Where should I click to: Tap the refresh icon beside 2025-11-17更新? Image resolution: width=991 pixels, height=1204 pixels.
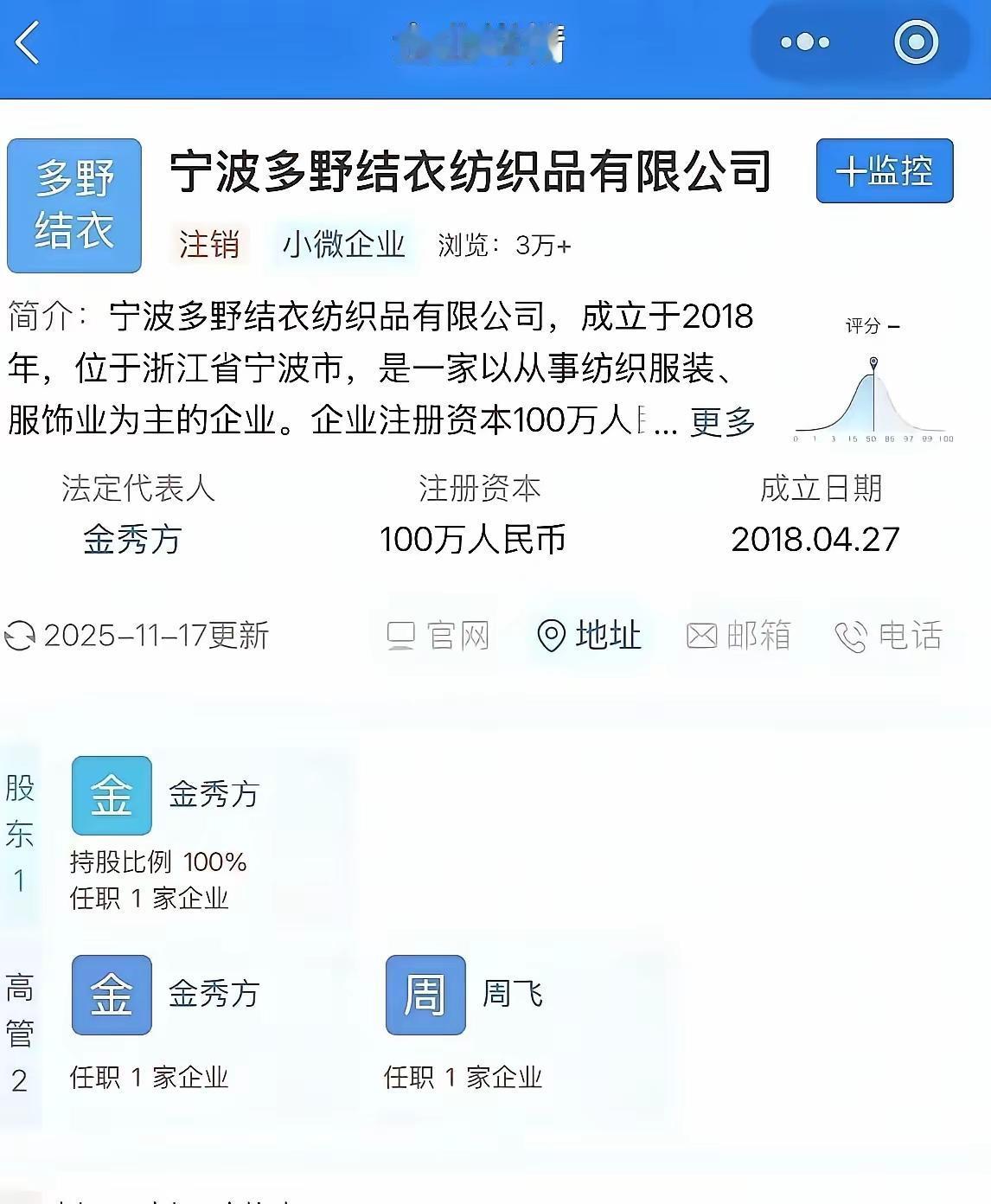(x=19, y=636)
